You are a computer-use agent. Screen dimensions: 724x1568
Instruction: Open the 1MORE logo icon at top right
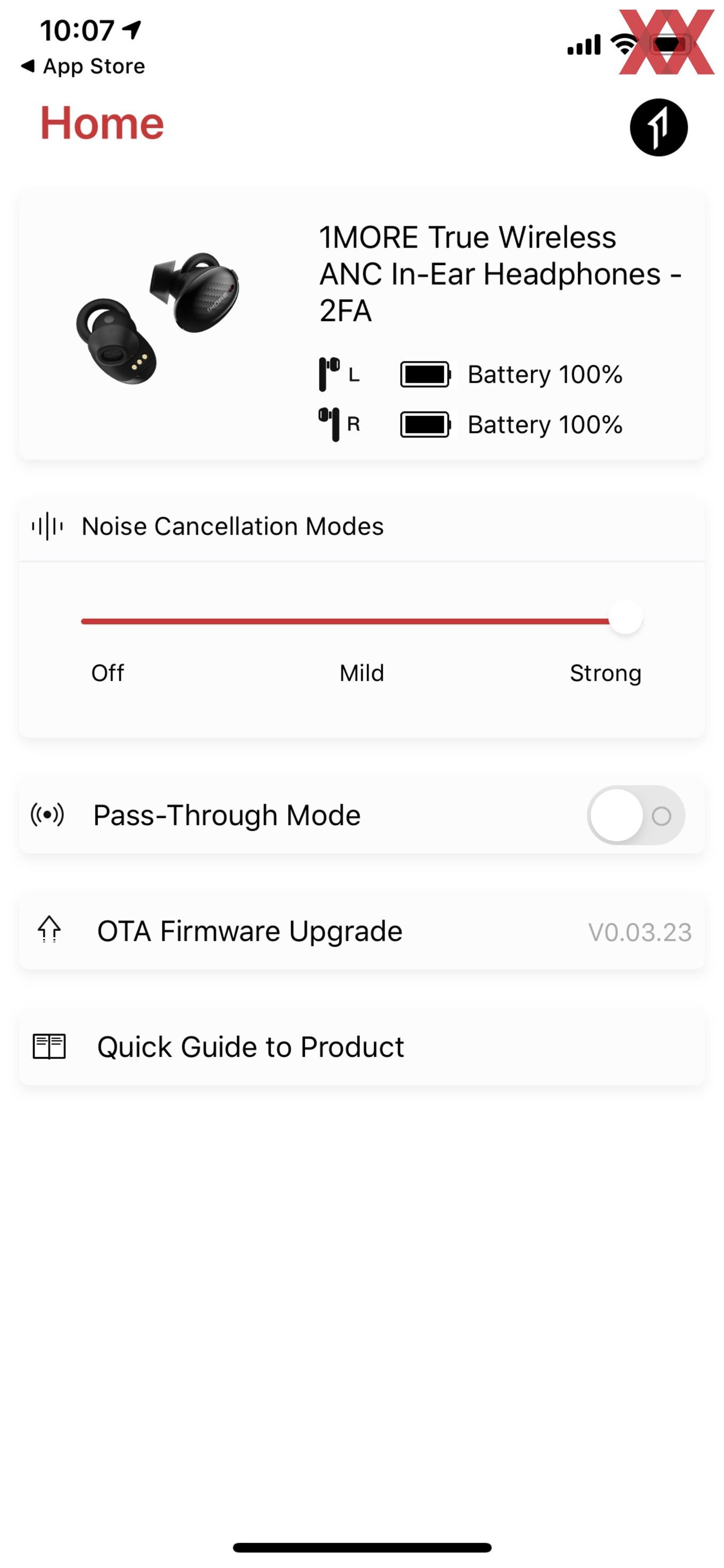coord(659,127)
